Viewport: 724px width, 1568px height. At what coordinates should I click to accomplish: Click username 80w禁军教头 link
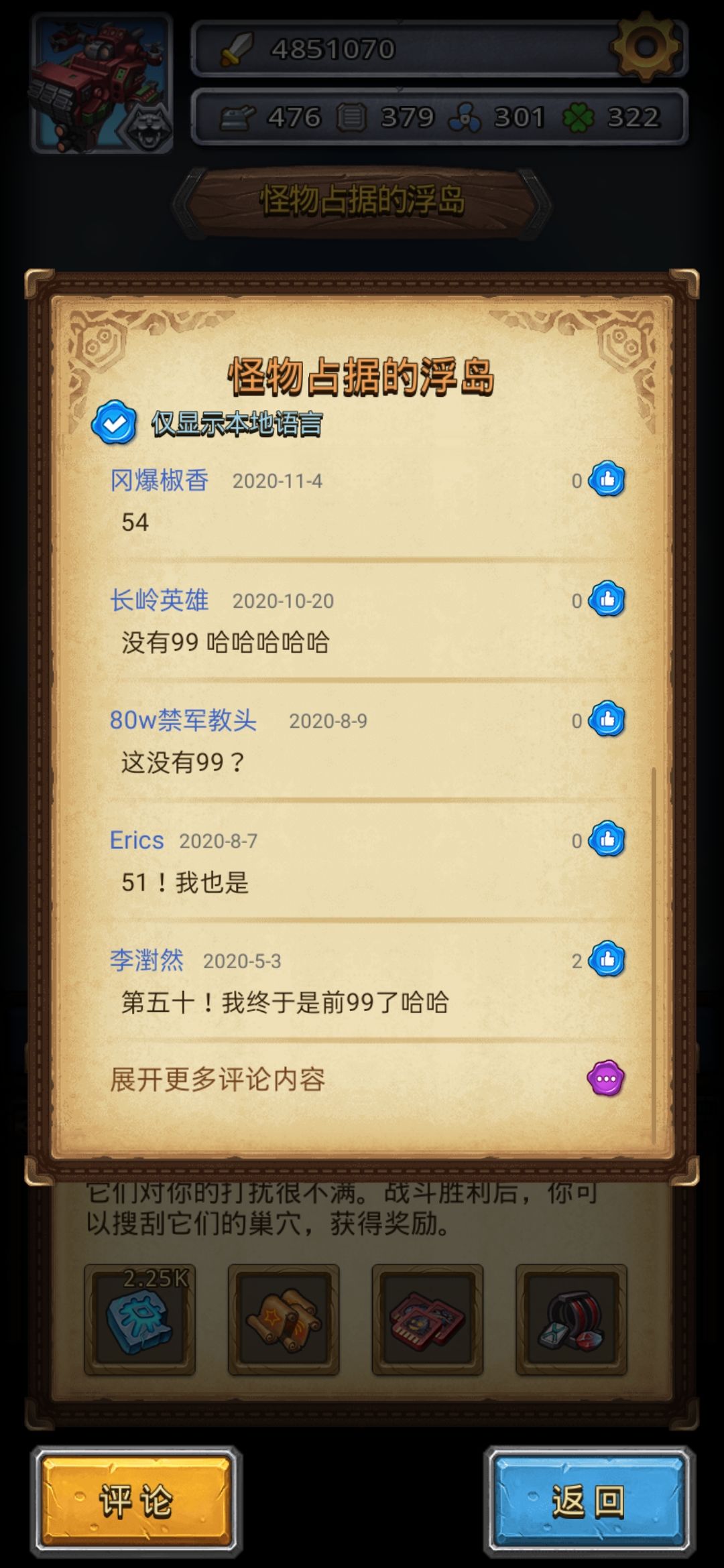[x=182, y=720]
